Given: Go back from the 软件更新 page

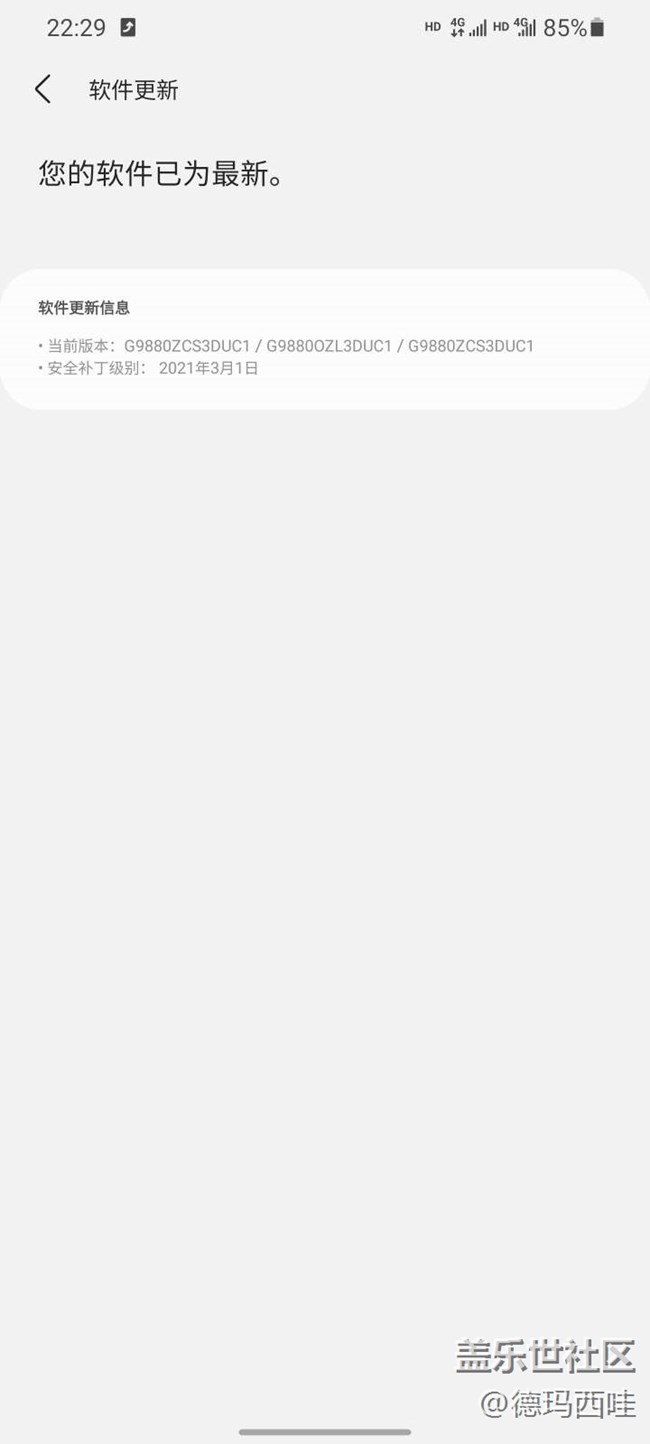Looking at the screenshot, I should pyautogui.click(x=42, y=90).
